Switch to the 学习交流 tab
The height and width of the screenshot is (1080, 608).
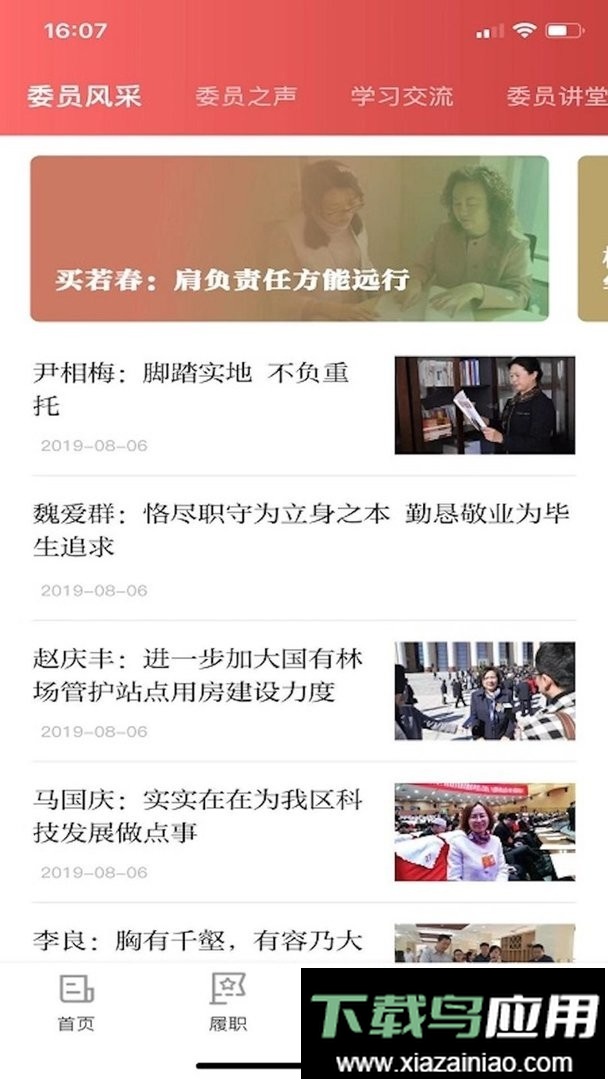[401, 97]
